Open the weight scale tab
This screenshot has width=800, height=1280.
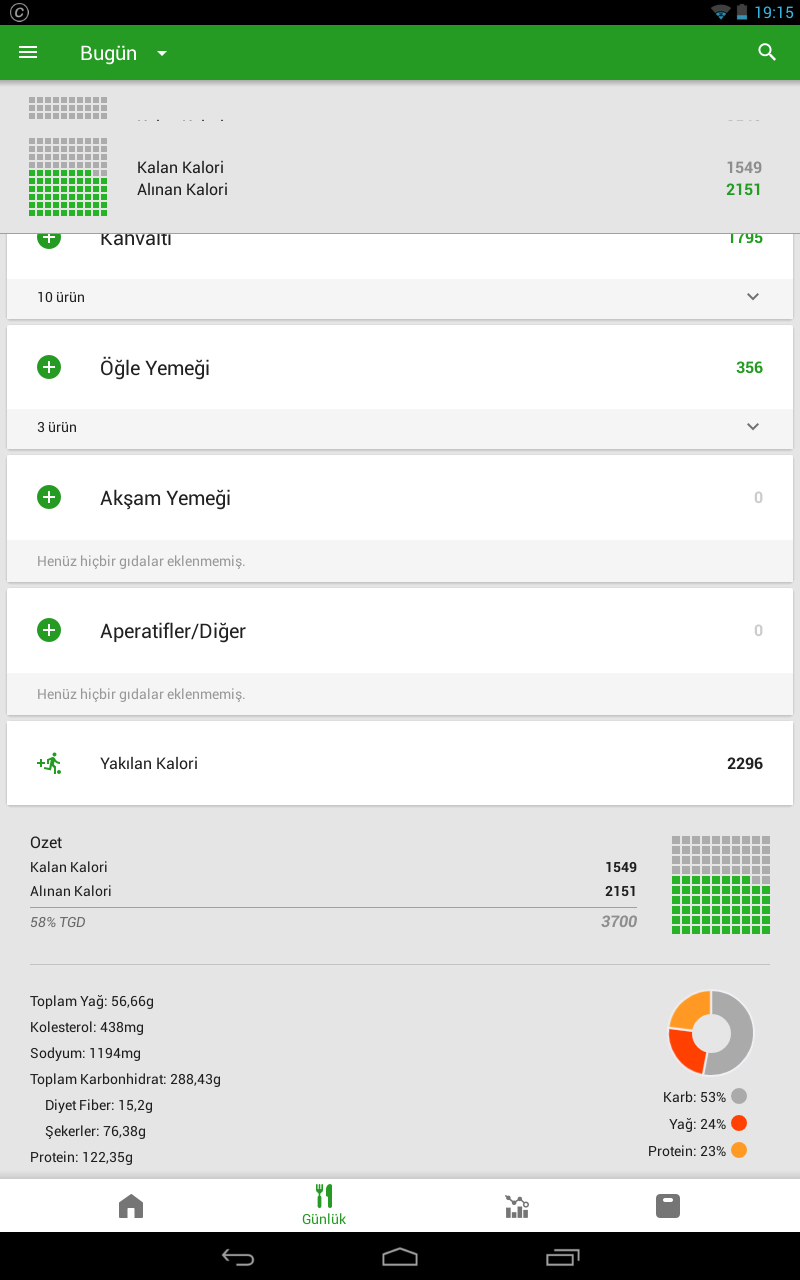668,1206
